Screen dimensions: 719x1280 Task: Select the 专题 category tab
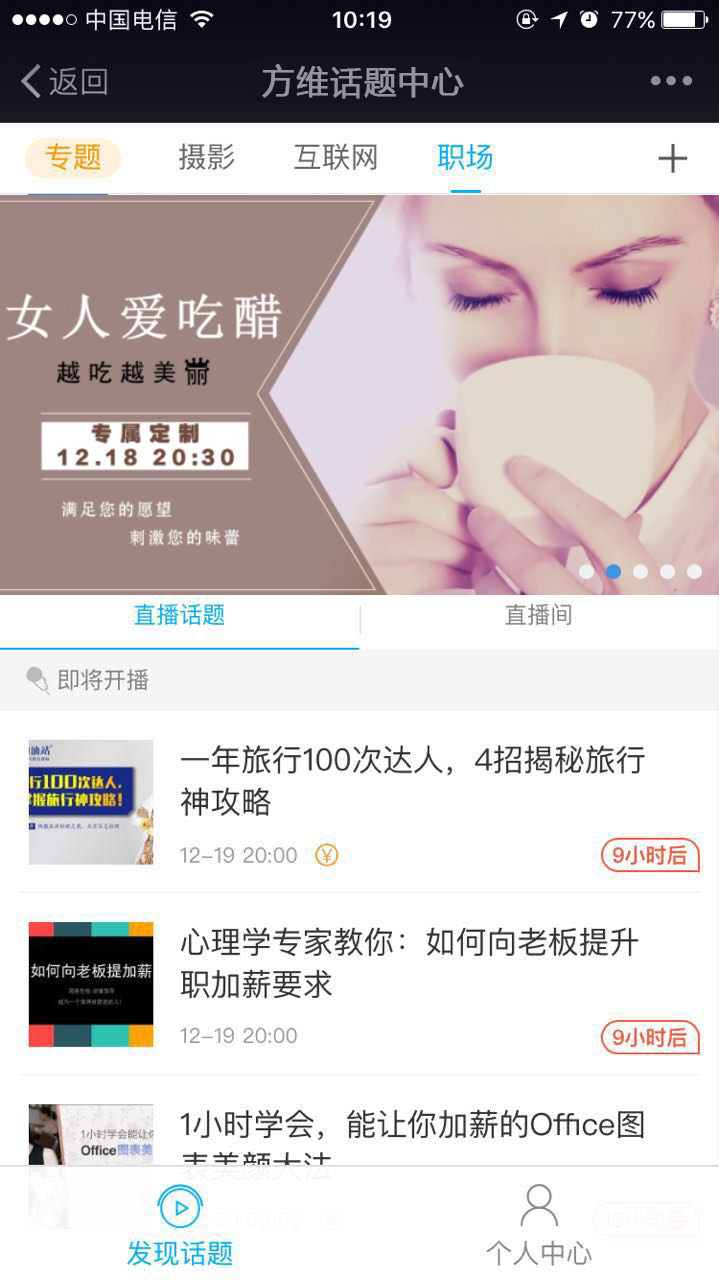click(x=73, y=158)
